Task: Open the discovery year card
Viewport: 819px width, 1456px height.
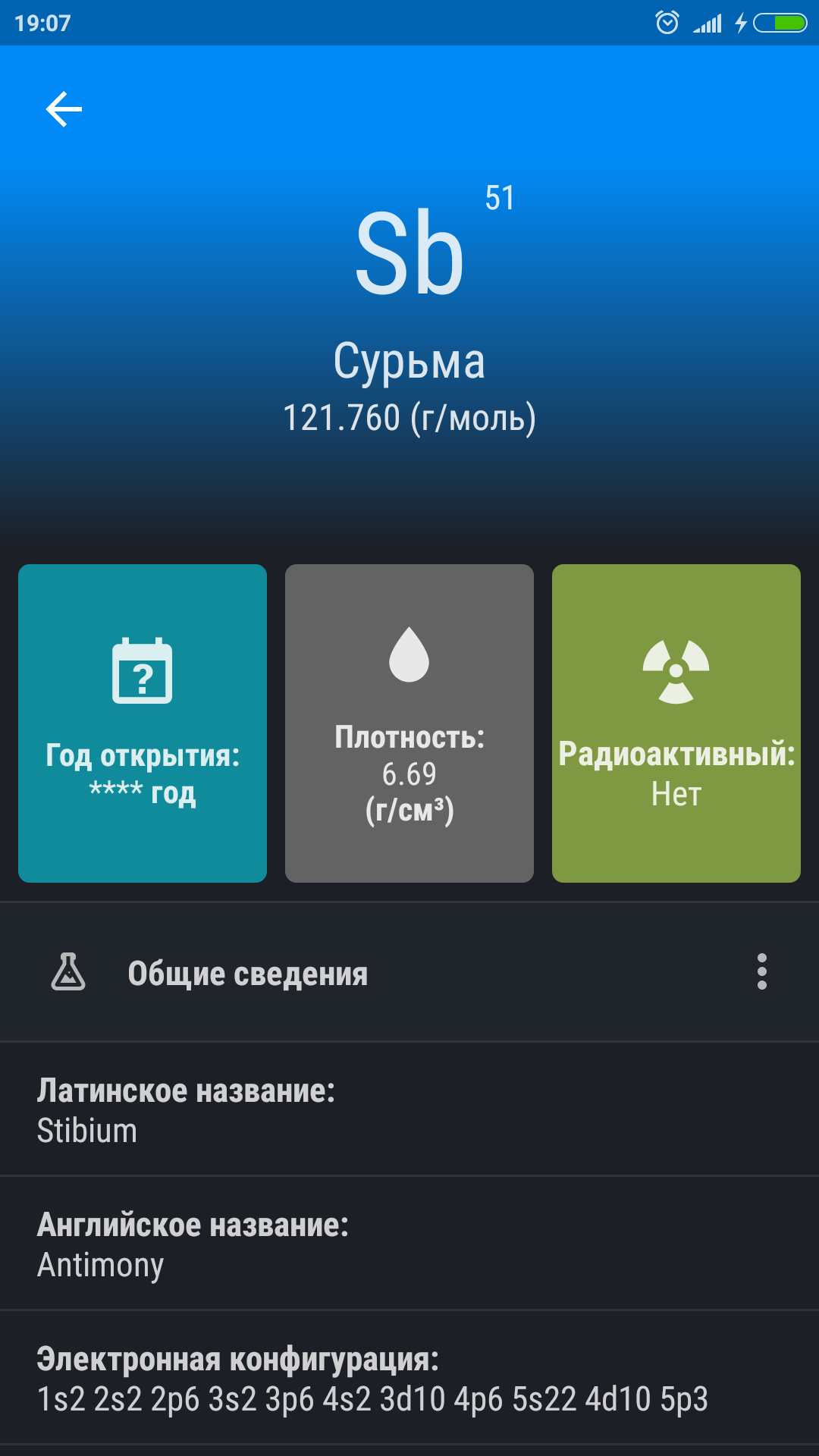Action: (x=143, y=723)
